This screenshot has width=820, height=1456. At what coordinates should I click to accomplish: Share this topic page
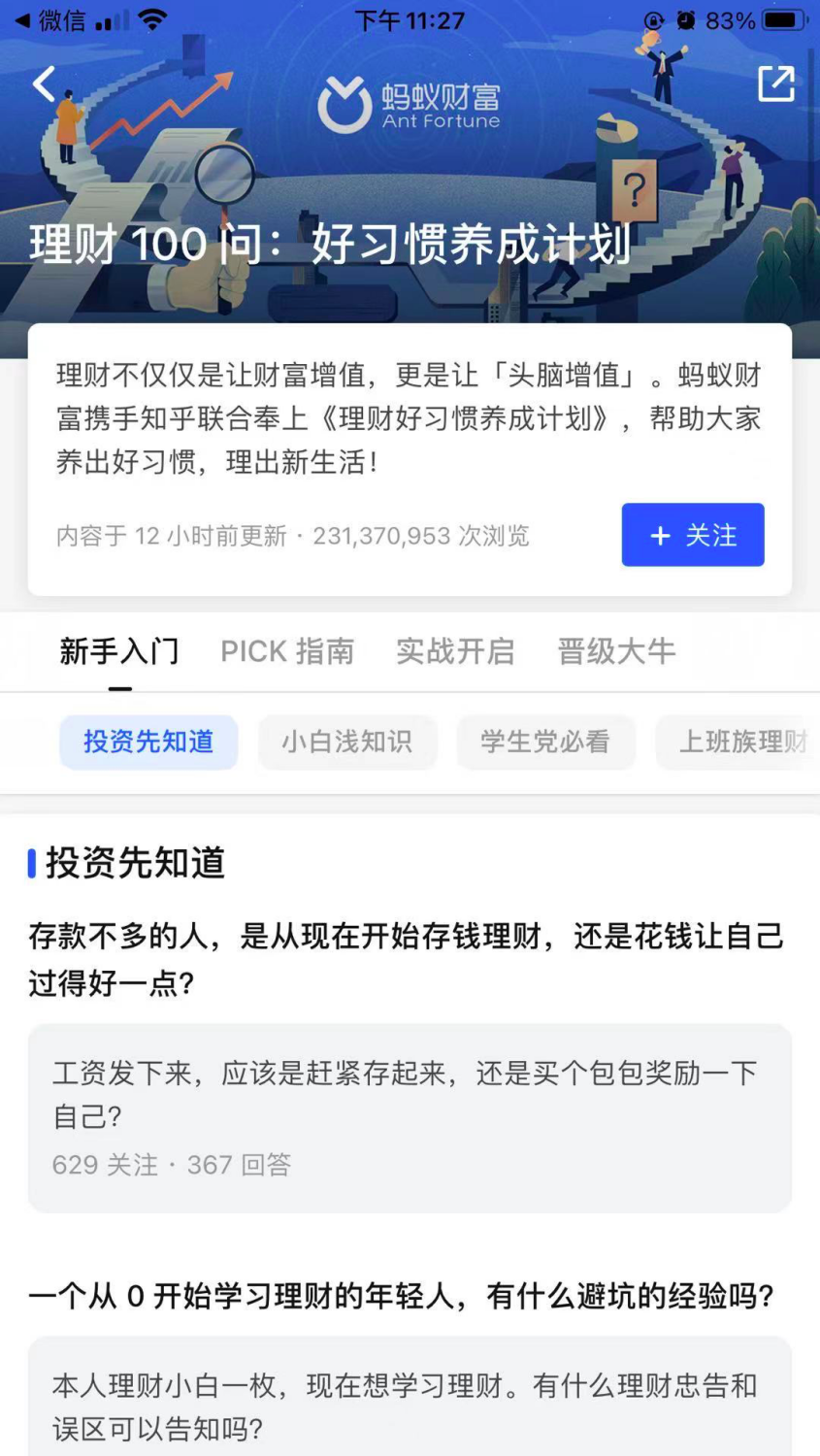pos(775,84)
